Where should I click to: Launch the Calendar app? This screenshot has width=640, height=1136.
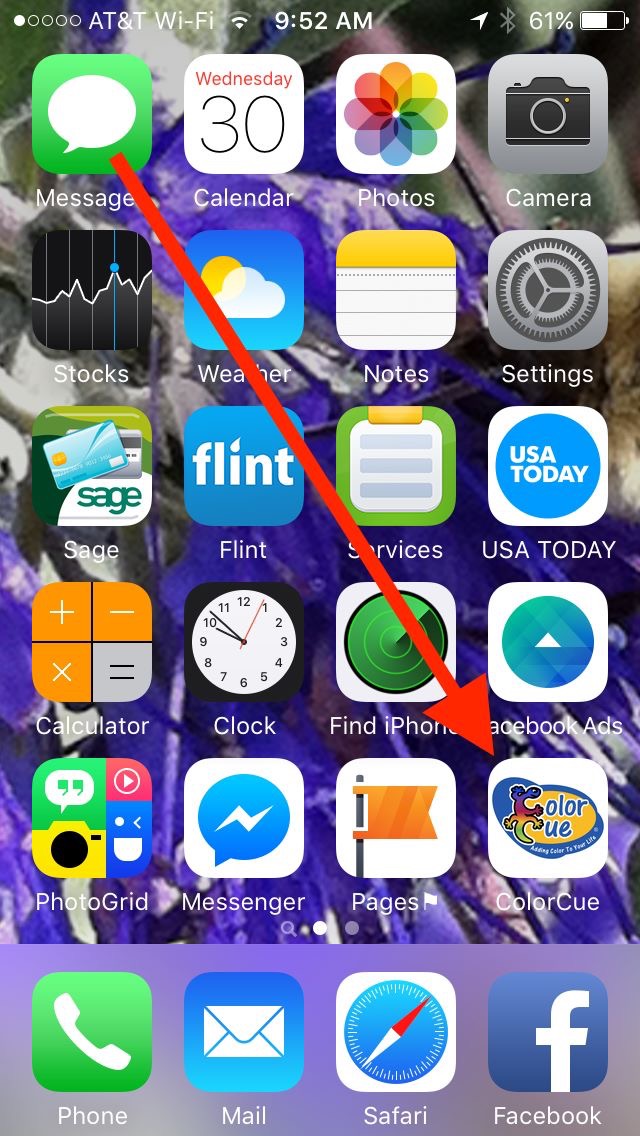244,114
